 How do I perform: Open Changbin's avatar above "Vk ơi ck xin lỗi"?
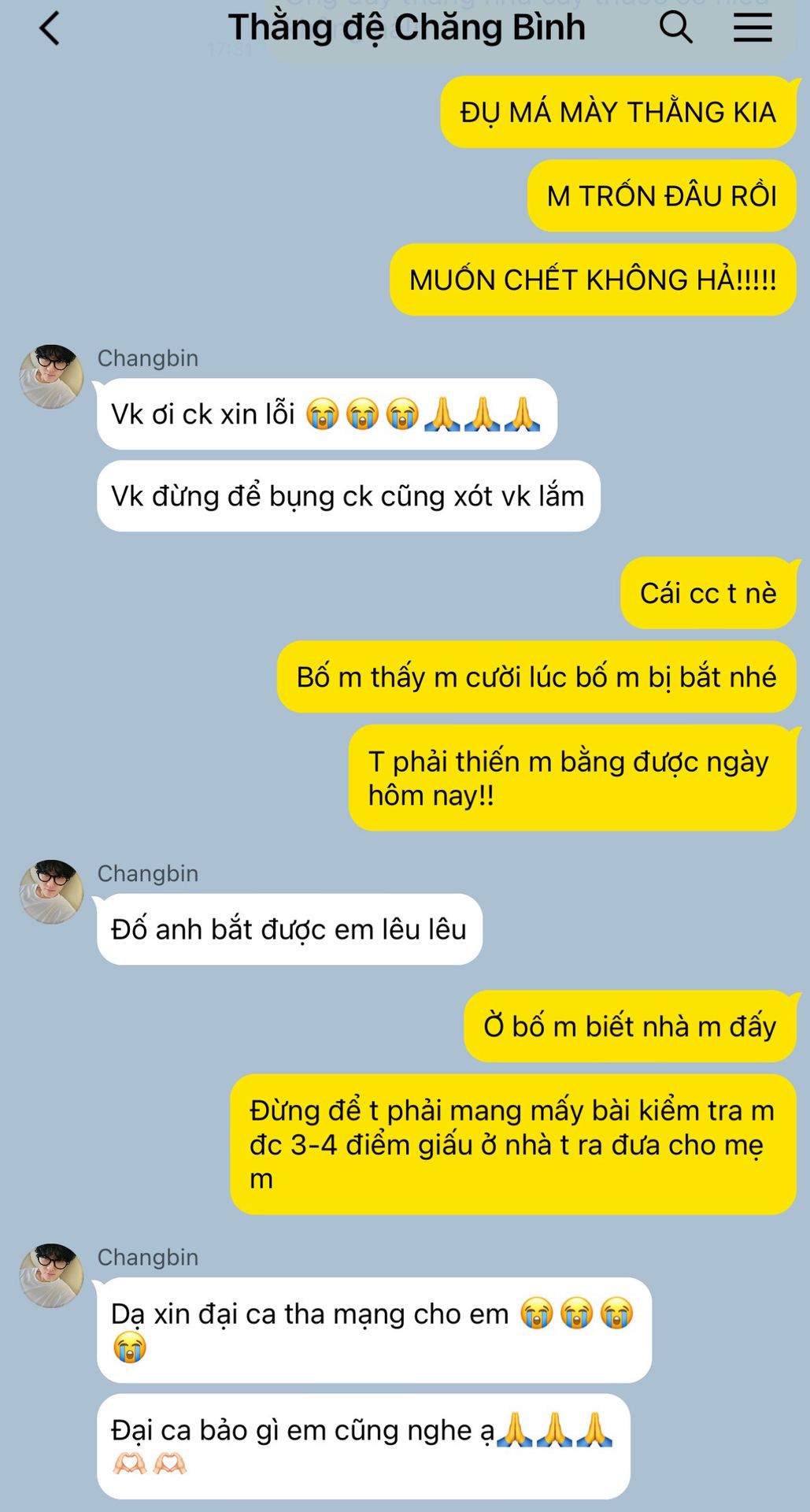pyautogui.click(x=51, y=376)
